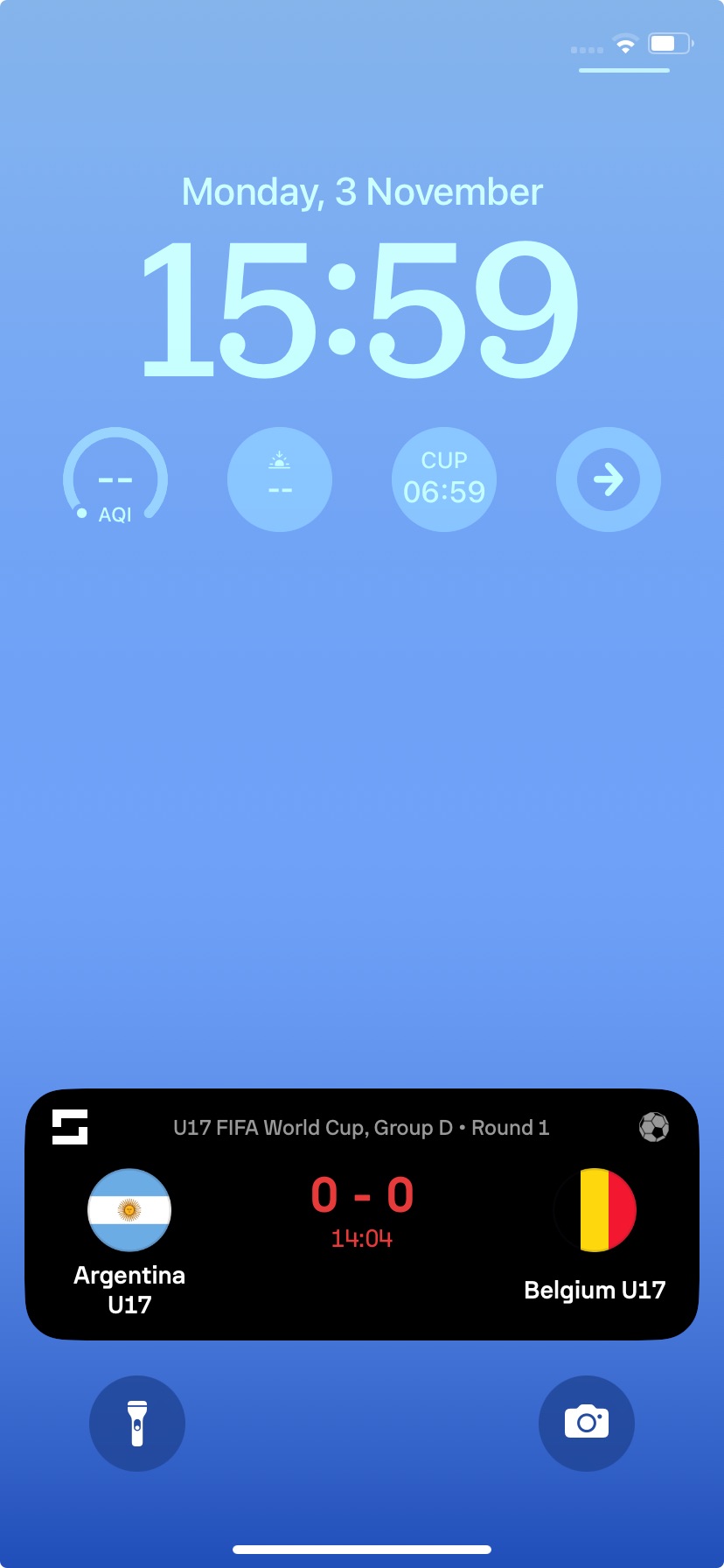Tap the AQI air quality widget
This screenshot has width=724, height=1568.
click(x=115, y=479)
